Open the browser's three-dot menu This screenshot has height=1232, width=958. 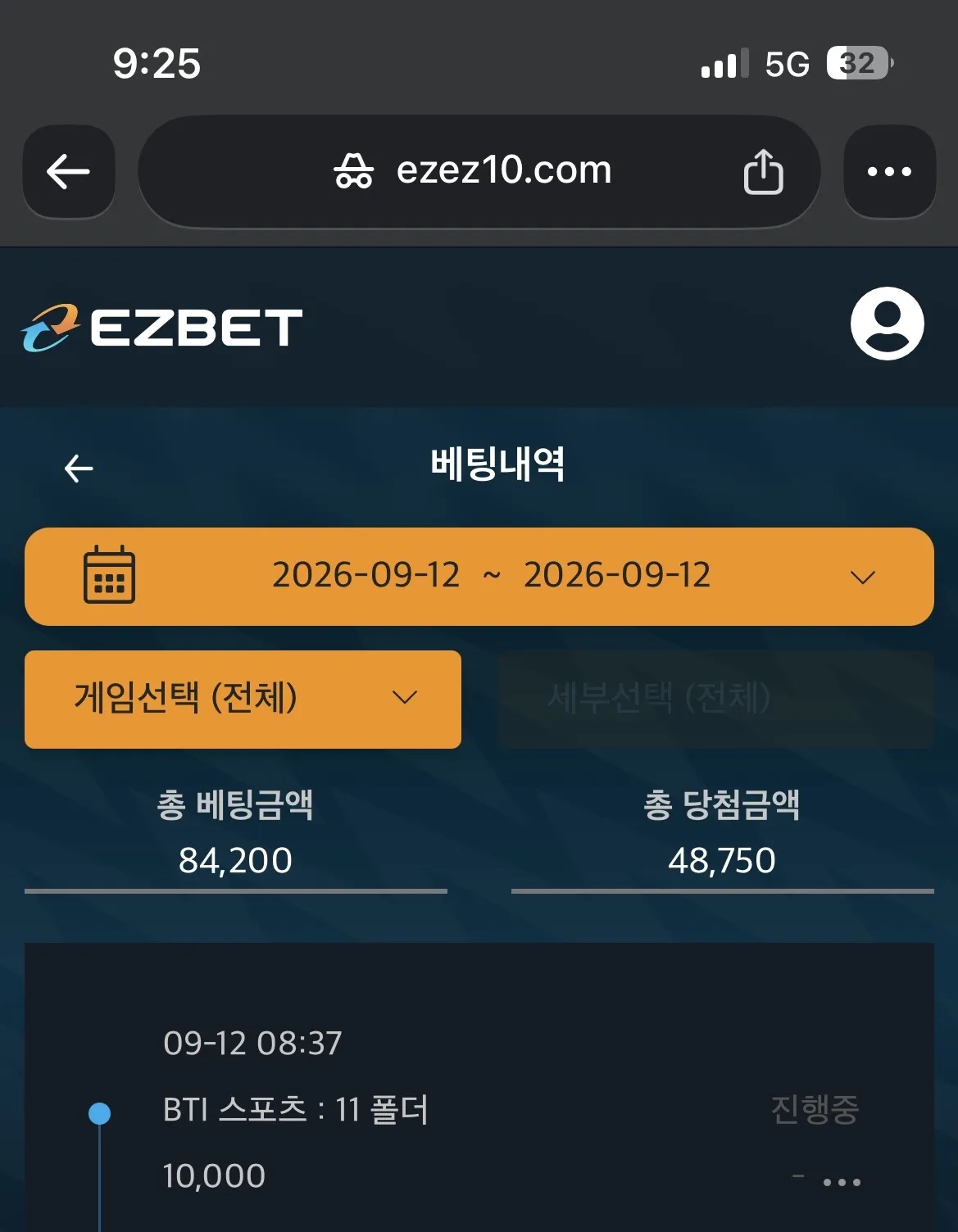(889, 172)
